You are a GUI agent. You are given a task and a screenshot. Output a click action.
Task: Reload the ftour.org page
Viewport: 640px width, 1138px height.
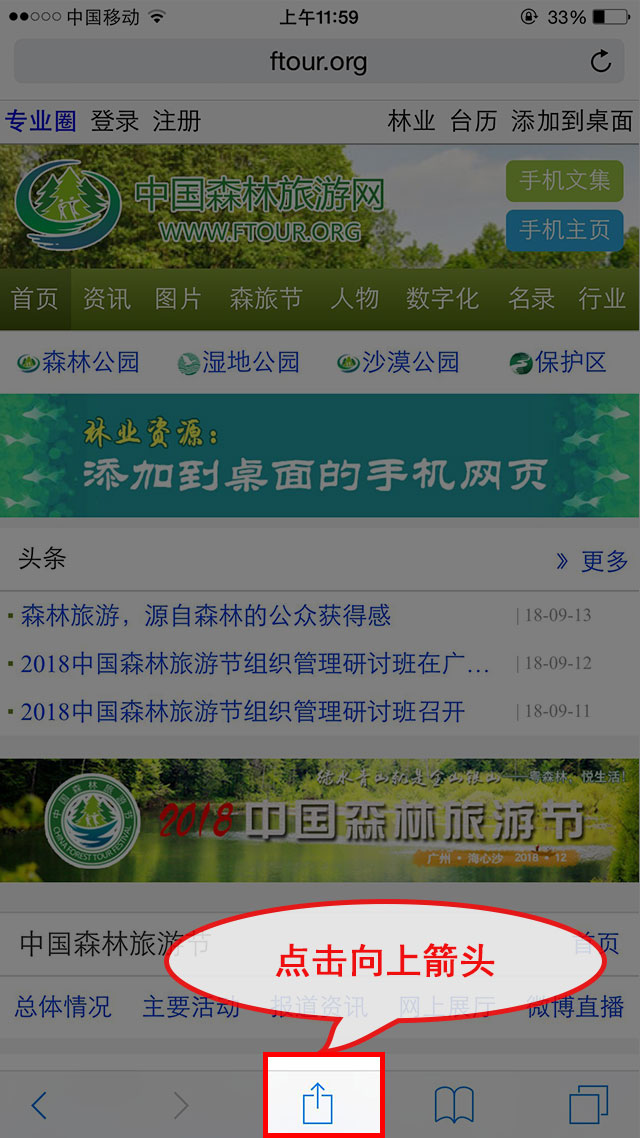click(x=600, y=62)
